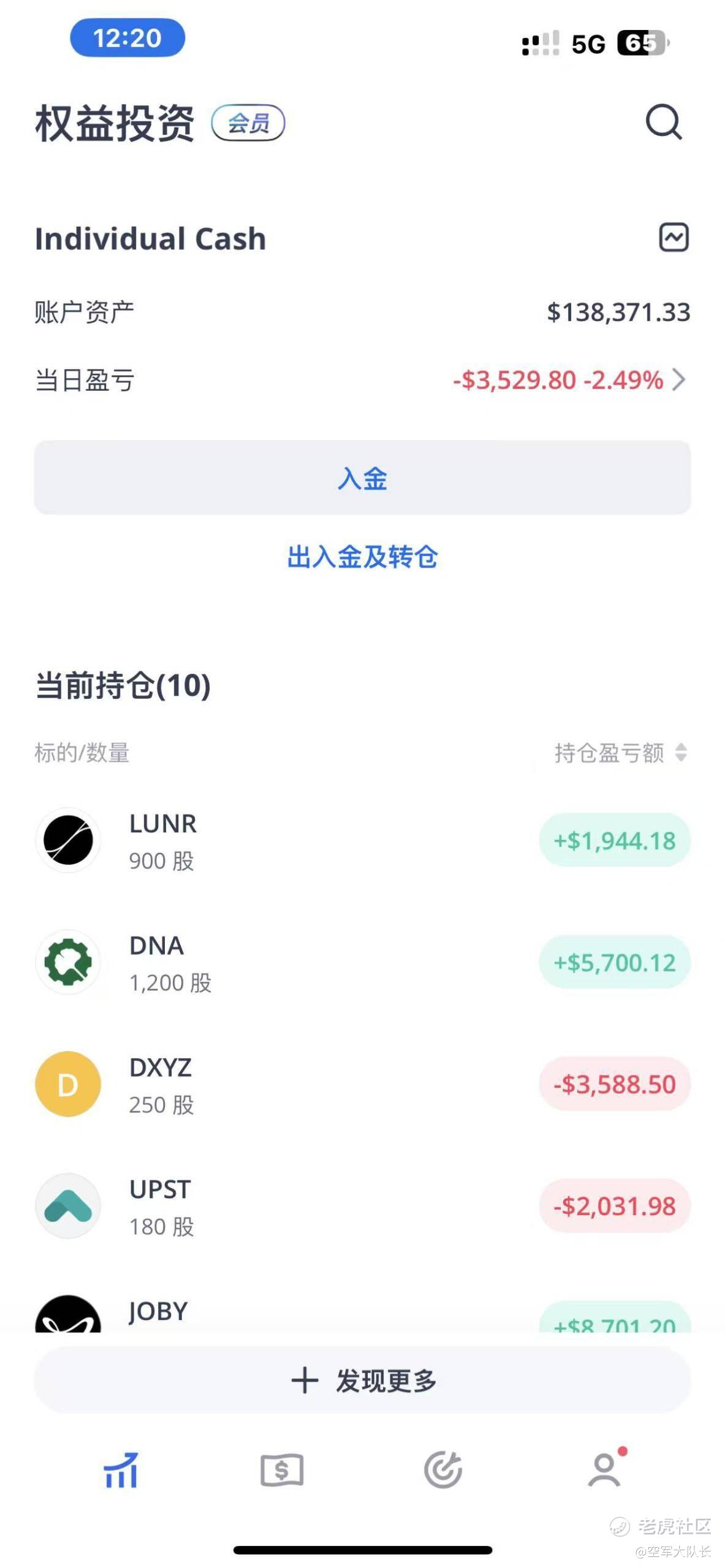Tap the 发现更多 discover more button
This screenshot has width=725, height=1568.
pos(362,1381)
